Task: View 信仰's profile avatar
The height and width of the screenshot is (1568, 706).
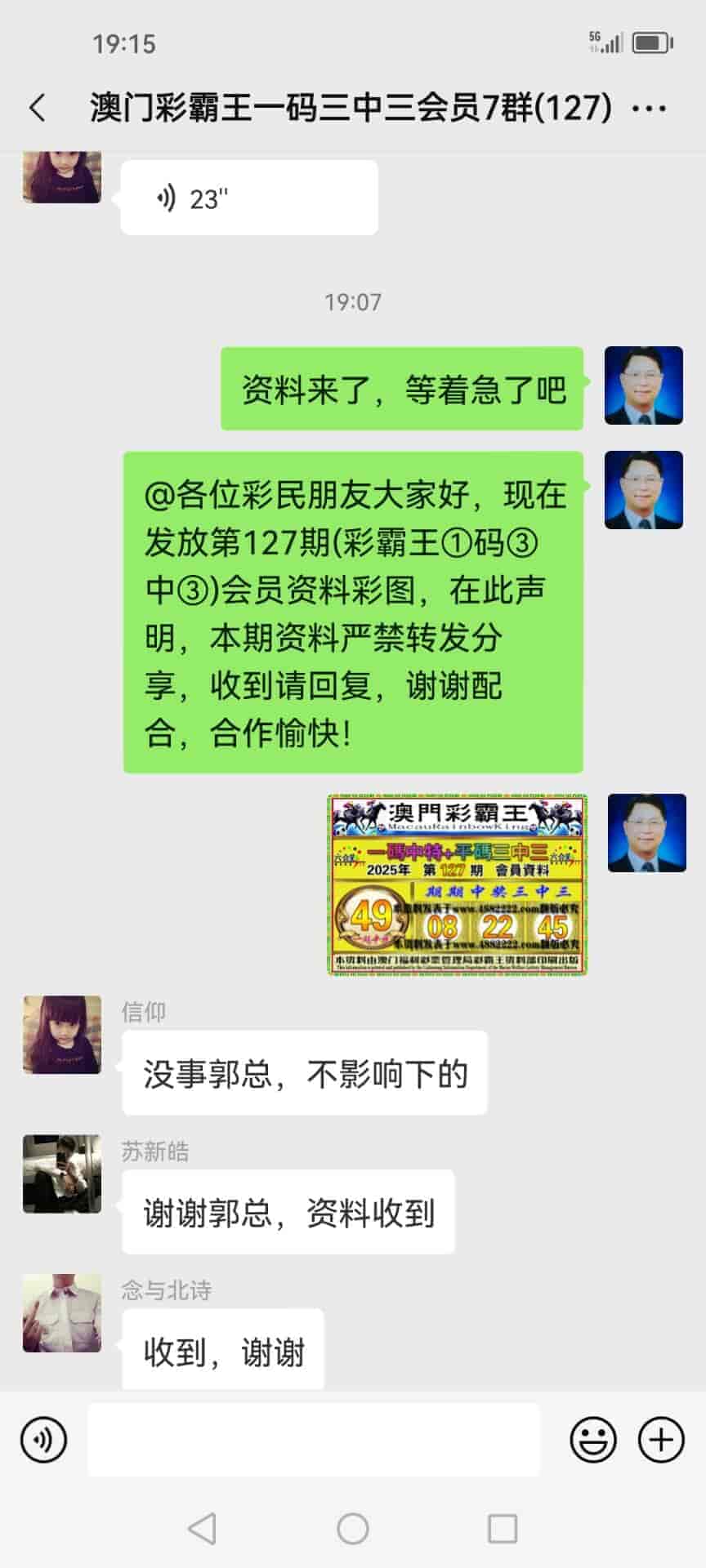Action: (x=62, y=1034)
